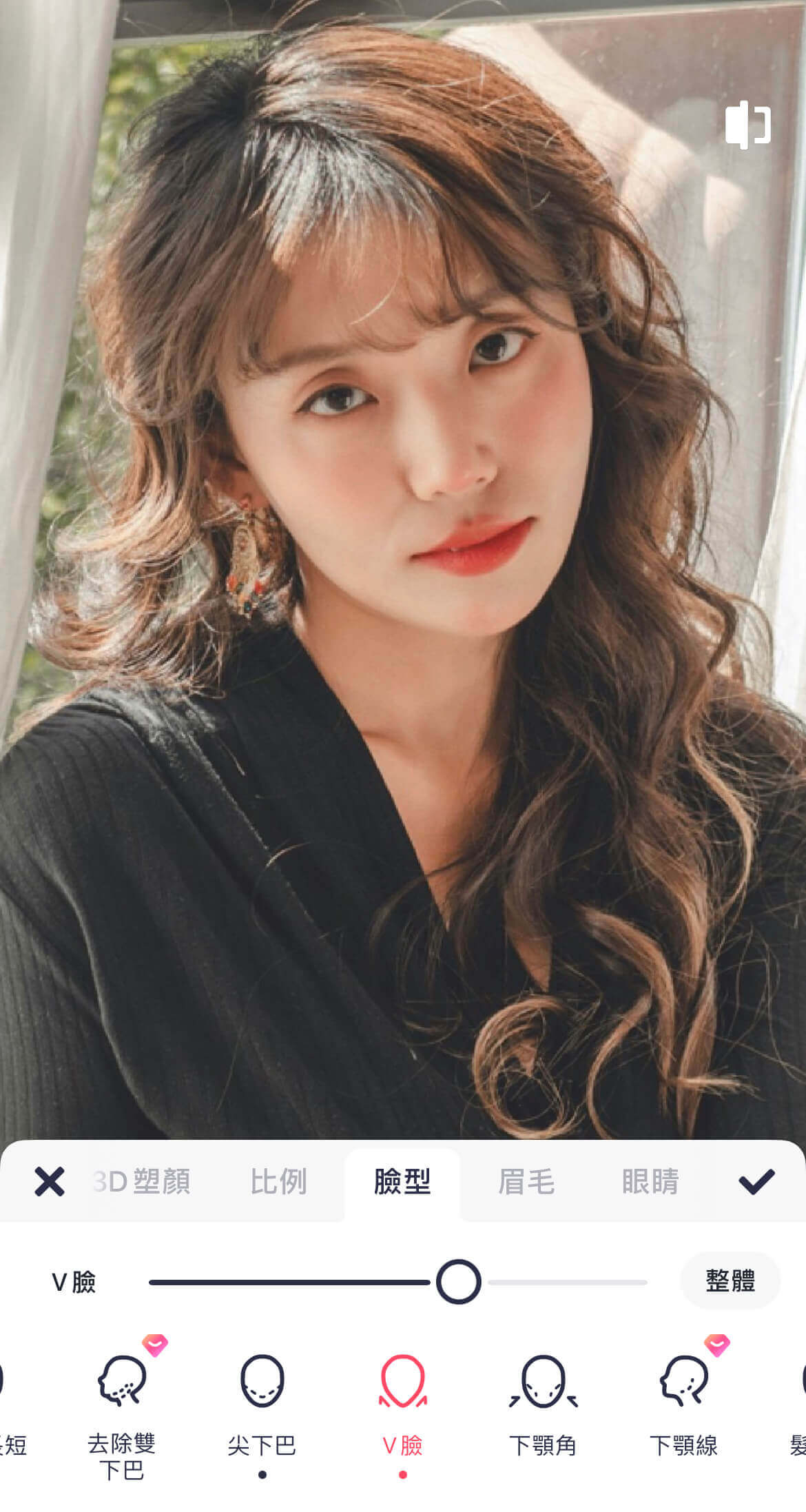The image size is (806, 1512).
Task: Switch to the 比例 tab
Action: tap(278, 1181)
